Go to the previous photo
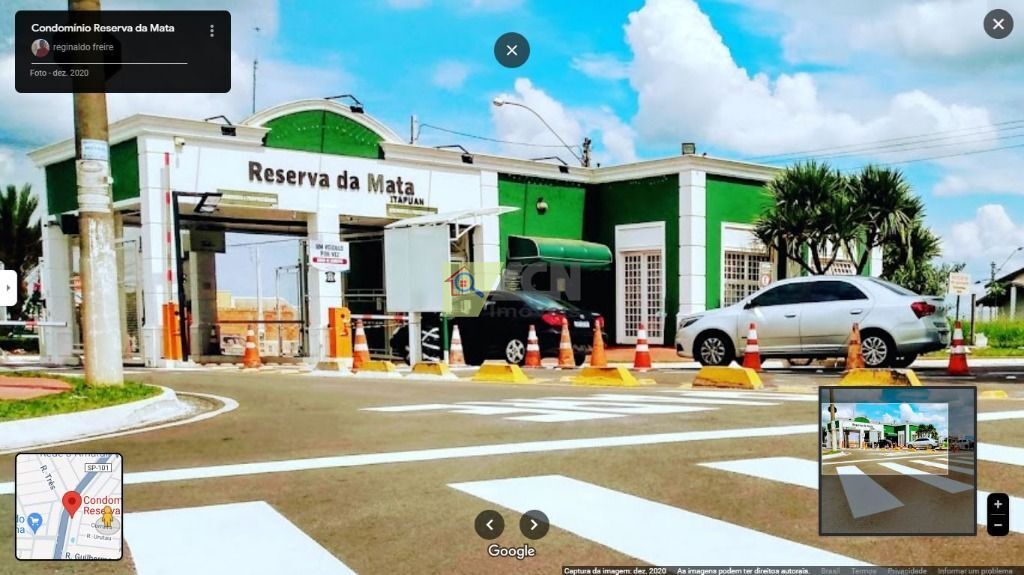 [x=489, y=524]
